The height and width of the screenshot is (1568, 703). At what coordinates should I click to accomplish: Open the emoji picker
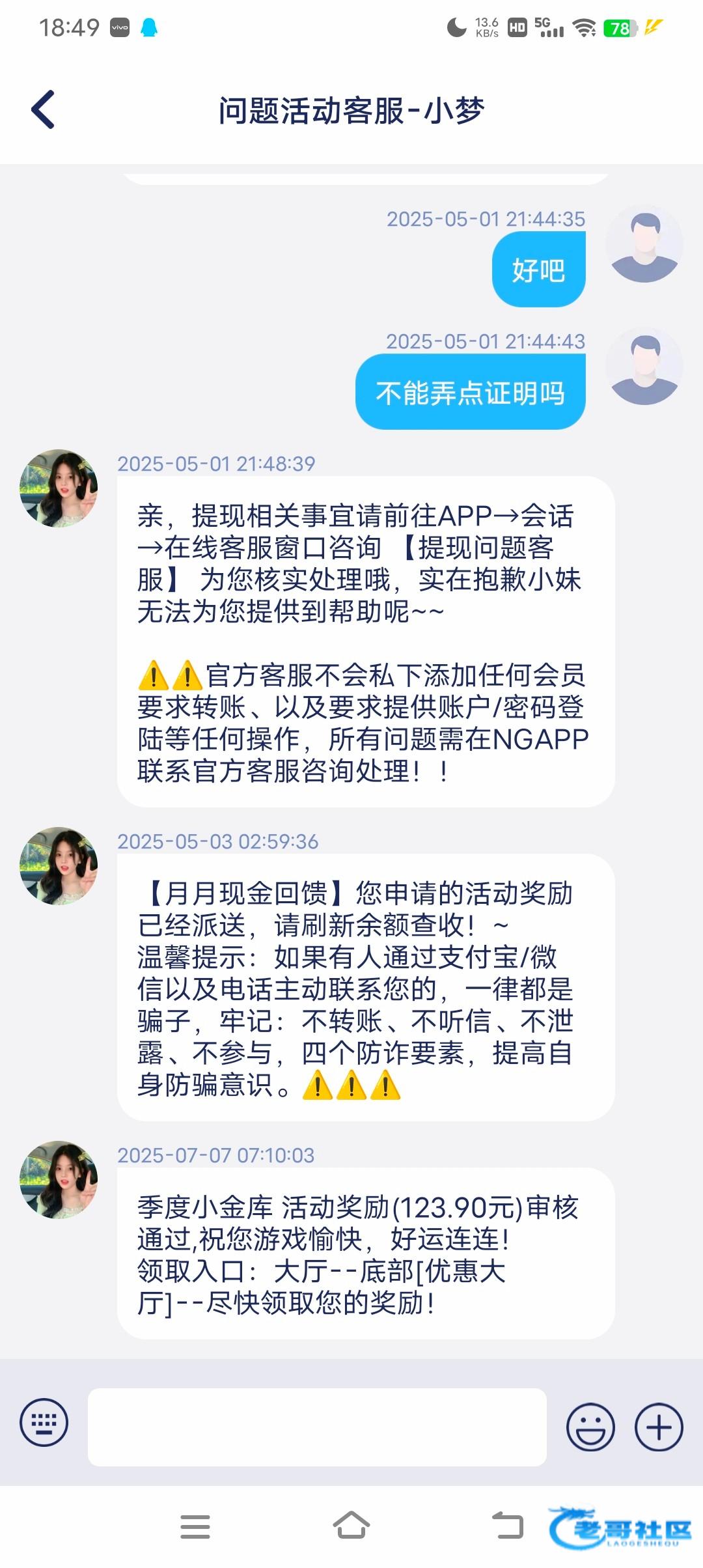(x=590, y=1427)
